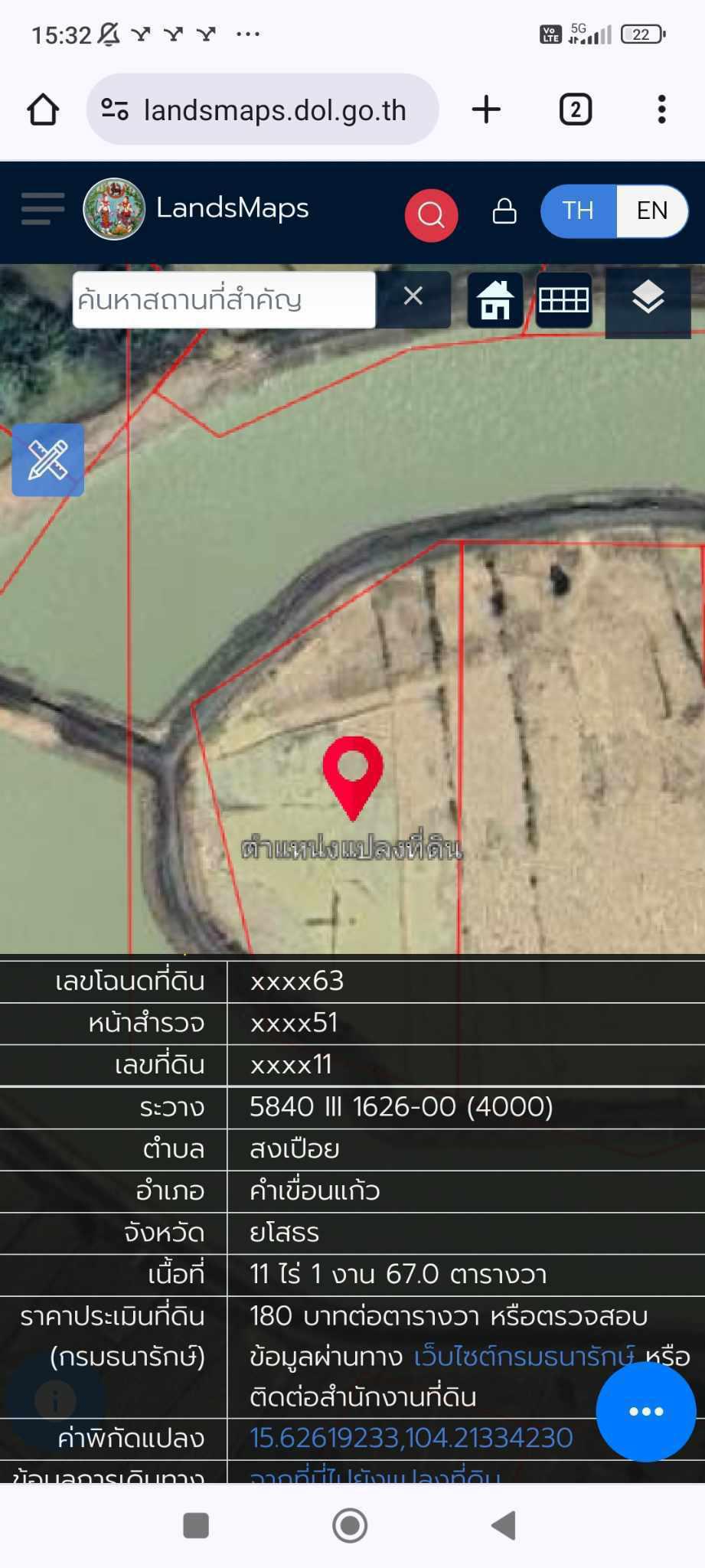Open the map layers selector
This screenshot has width=705, height=1568.
coord(648,299)
